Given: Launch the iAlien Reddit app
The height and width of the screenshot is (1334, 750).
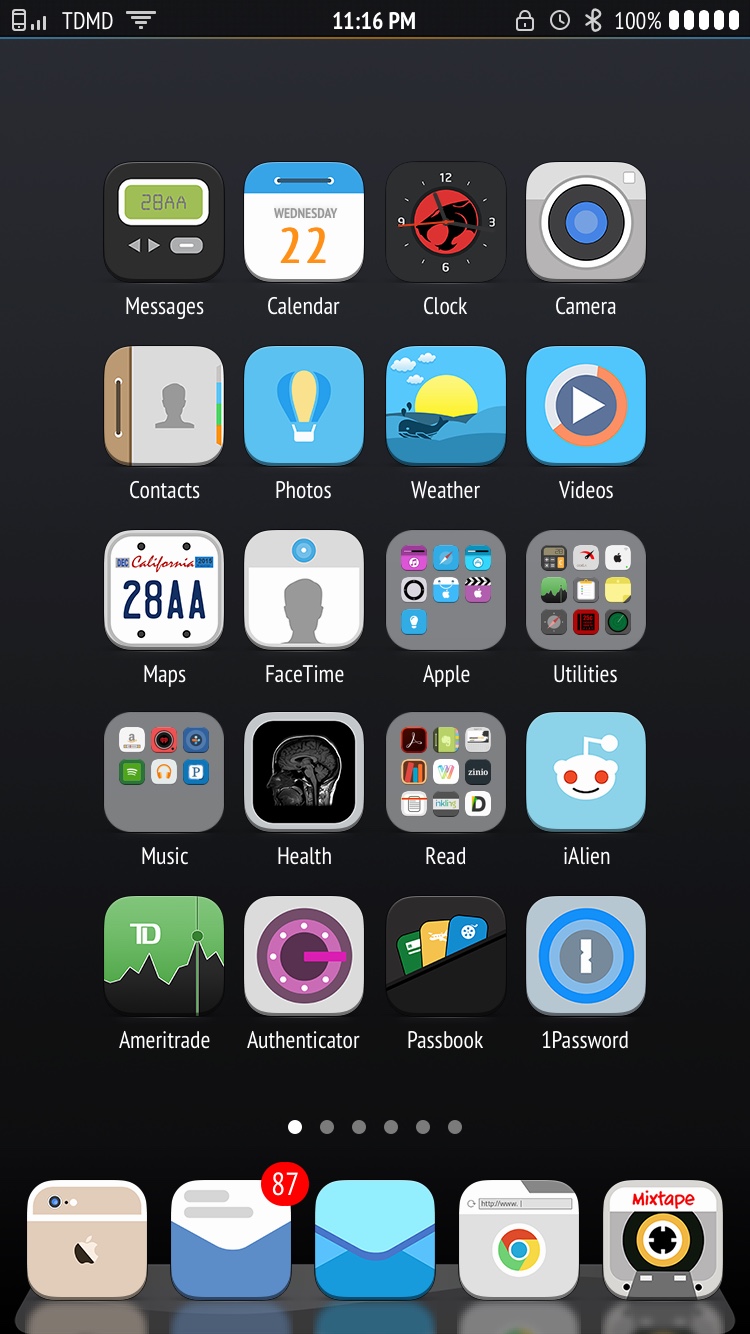Looking at the screenshot, I should click(586, 772).
